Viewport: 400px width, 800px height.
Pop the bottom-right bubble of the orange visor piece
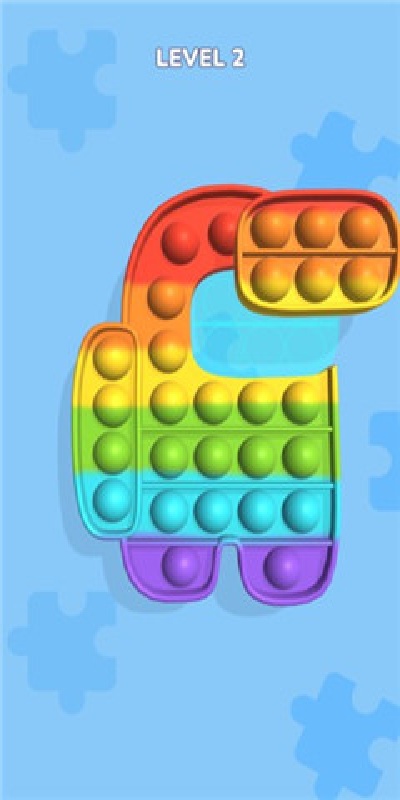click(360, 279)
